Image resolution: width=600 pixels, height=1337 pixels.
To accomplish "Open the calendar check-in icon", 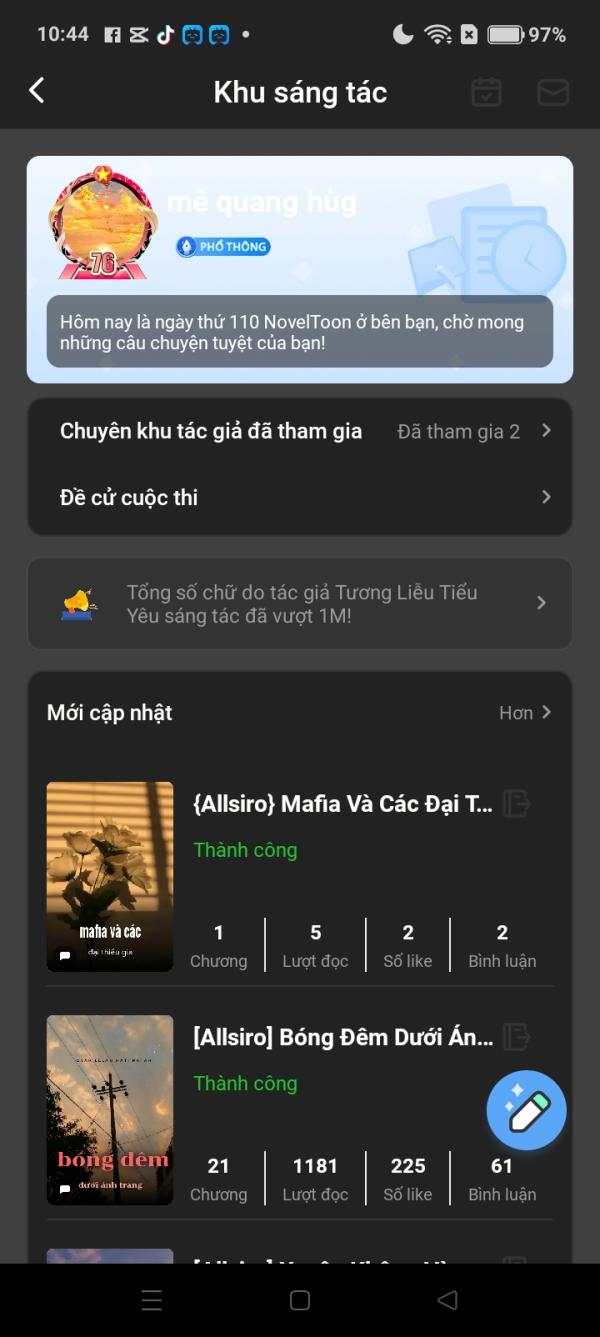I will click(x=486, y=92).
